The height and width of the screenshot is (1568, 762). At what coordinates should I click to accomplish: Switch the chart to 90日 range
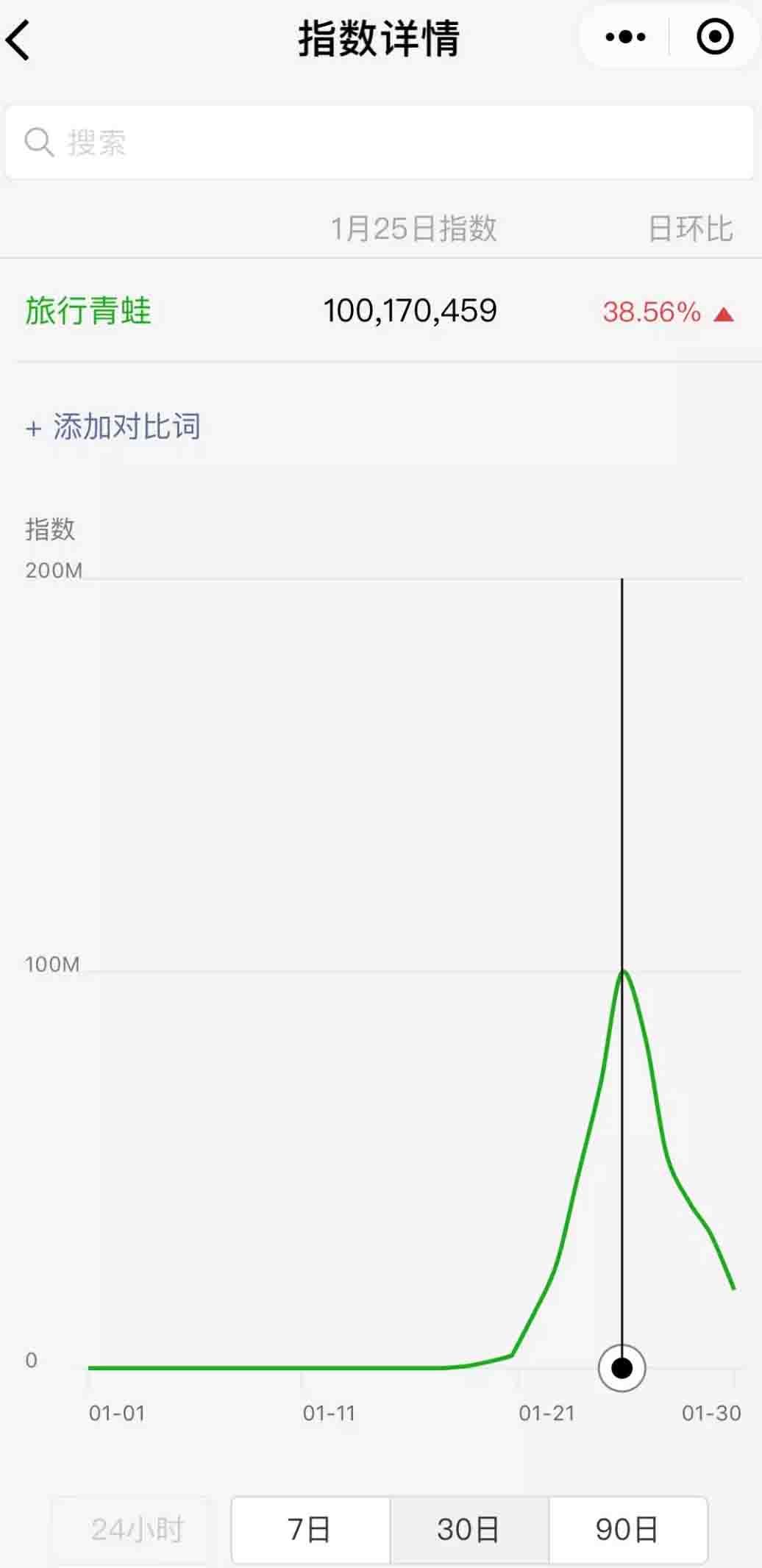click(x=627, y=1529)
